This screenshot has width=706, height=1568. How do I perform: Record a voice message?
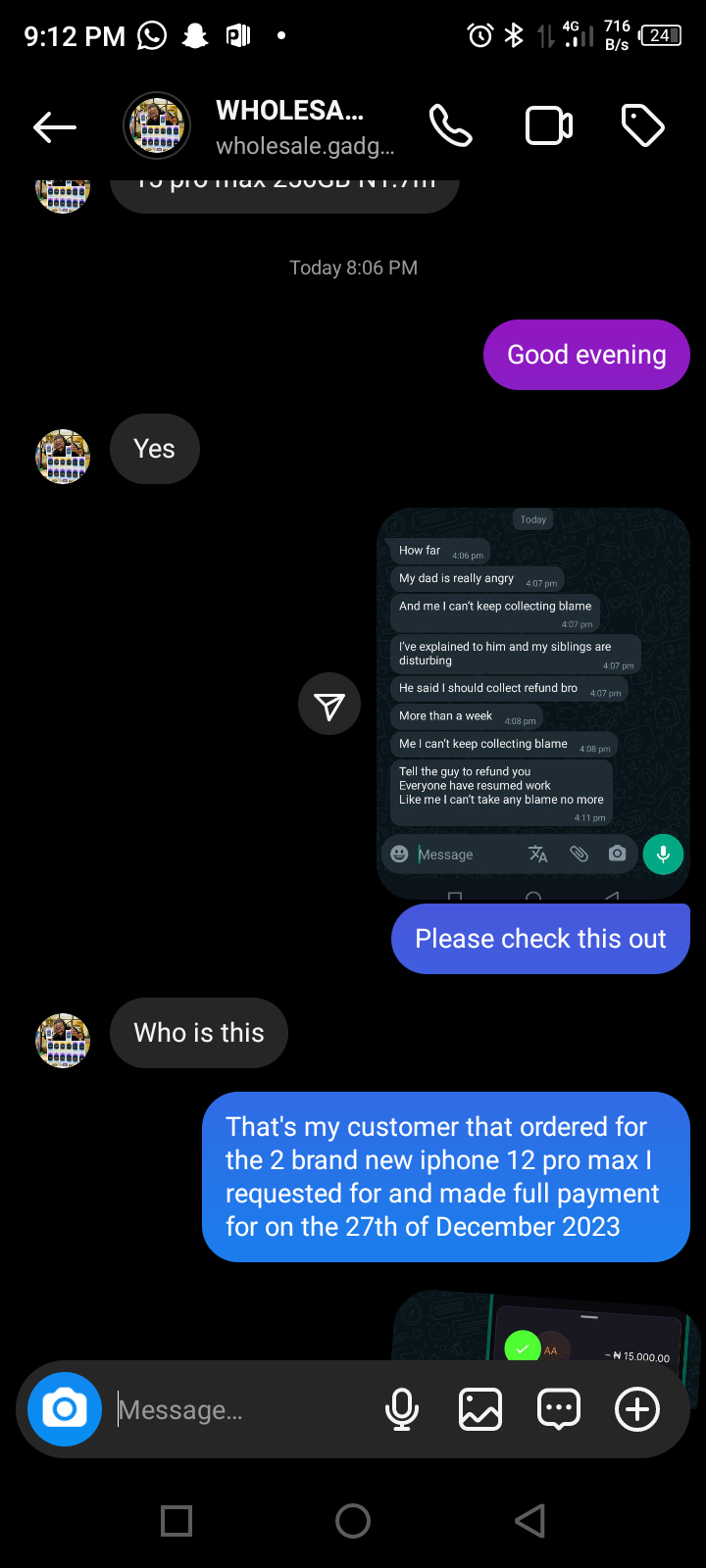[402, 1410]
